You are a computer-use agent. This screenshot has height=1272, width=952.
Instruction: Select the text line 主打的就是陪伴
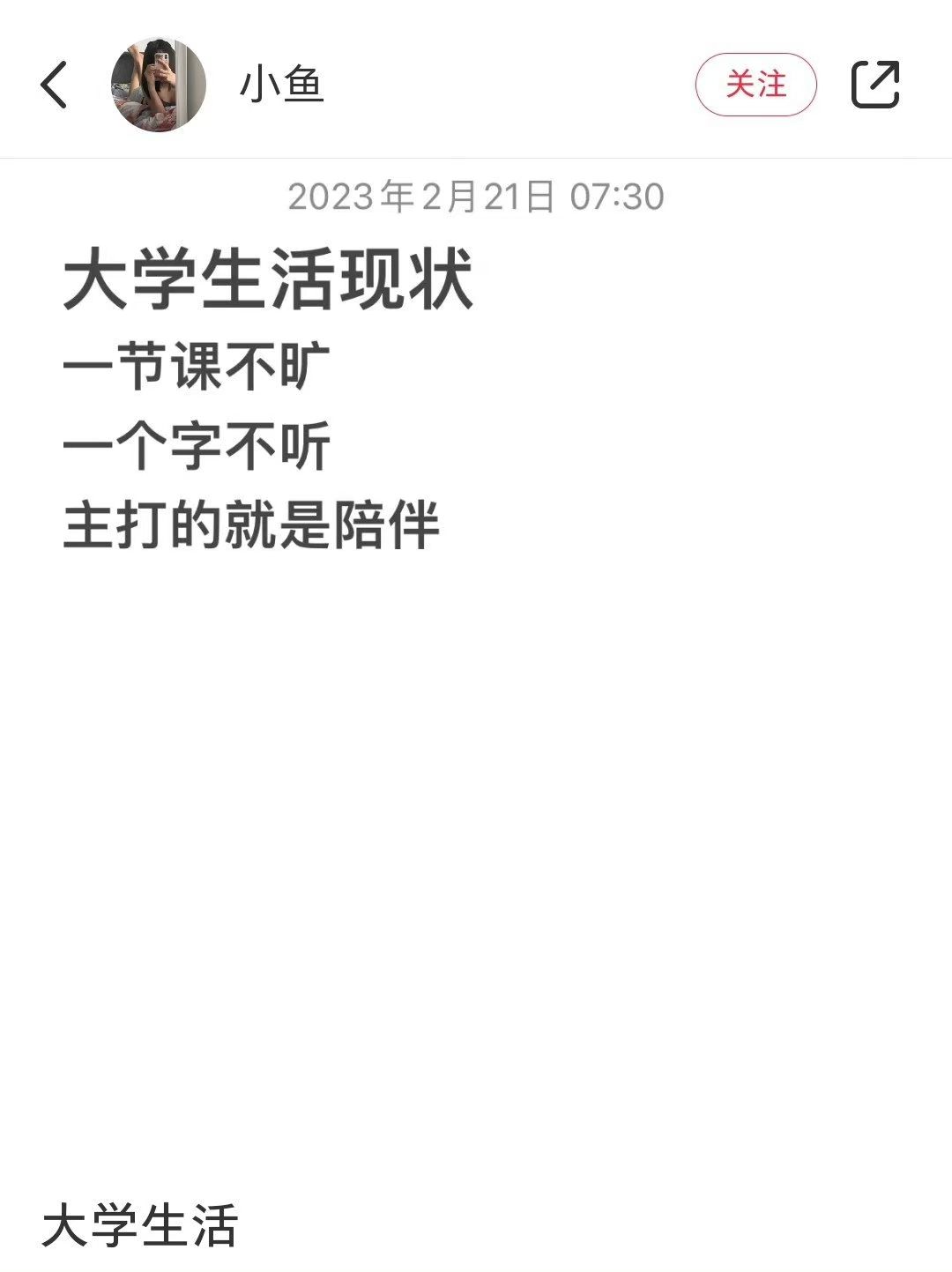(x=256, y=524)
